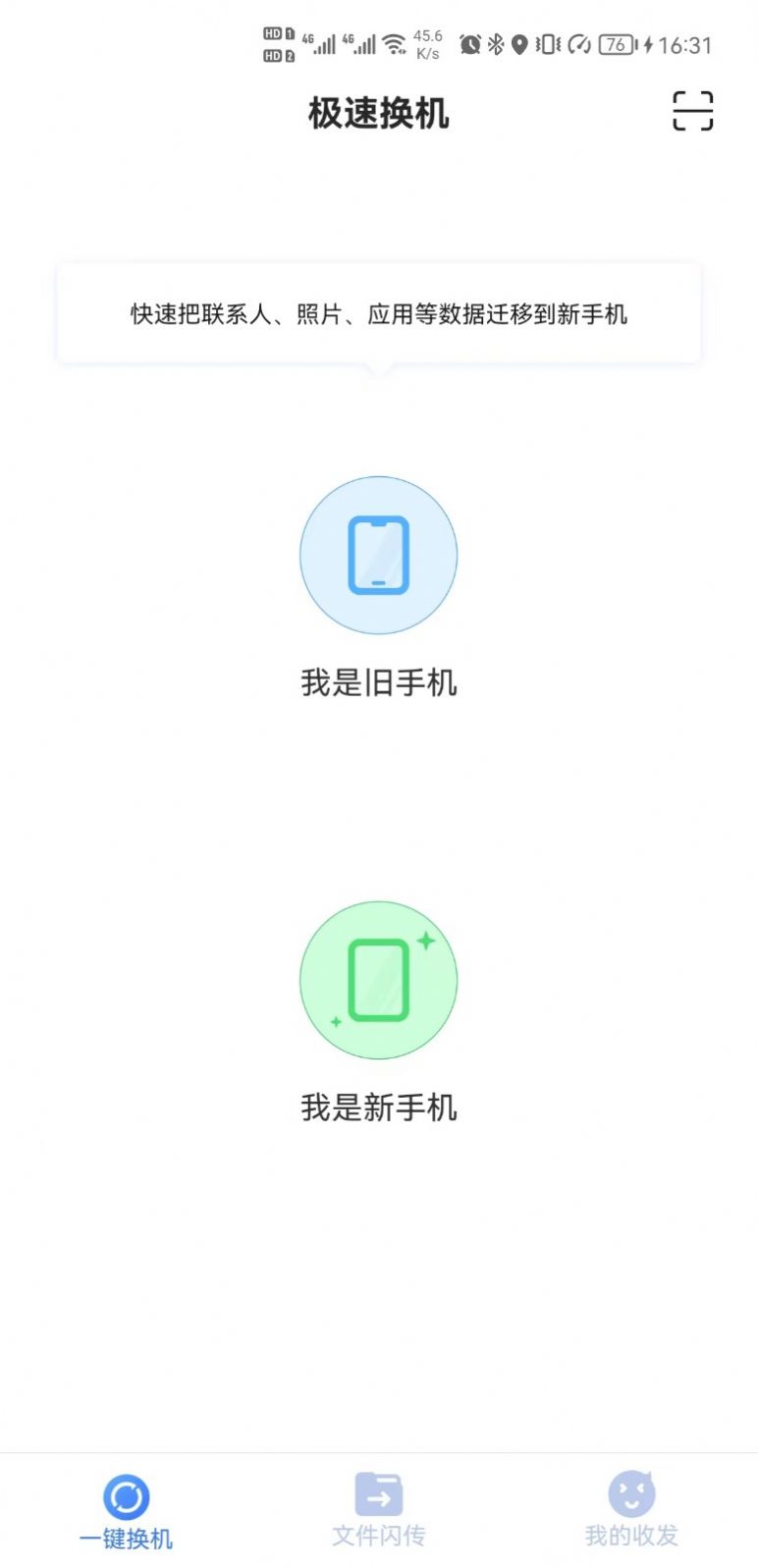Switch to the 一键换机 tab
Image resolution: width=758 pixels, height=1568 pixels.
pos(126,1510)
